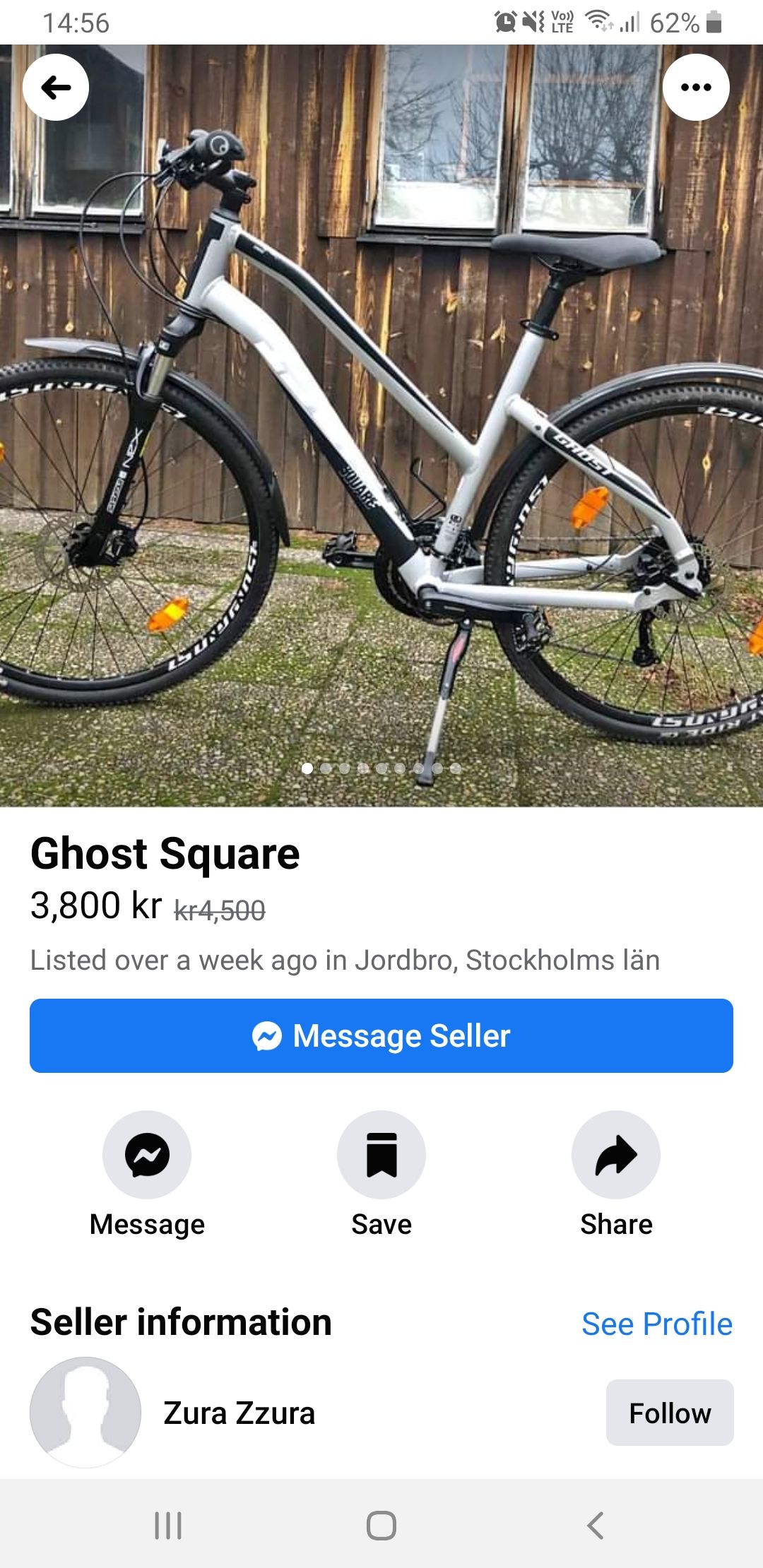Open the bike photo in full view
763x1568 pixels.
[381, 426]
